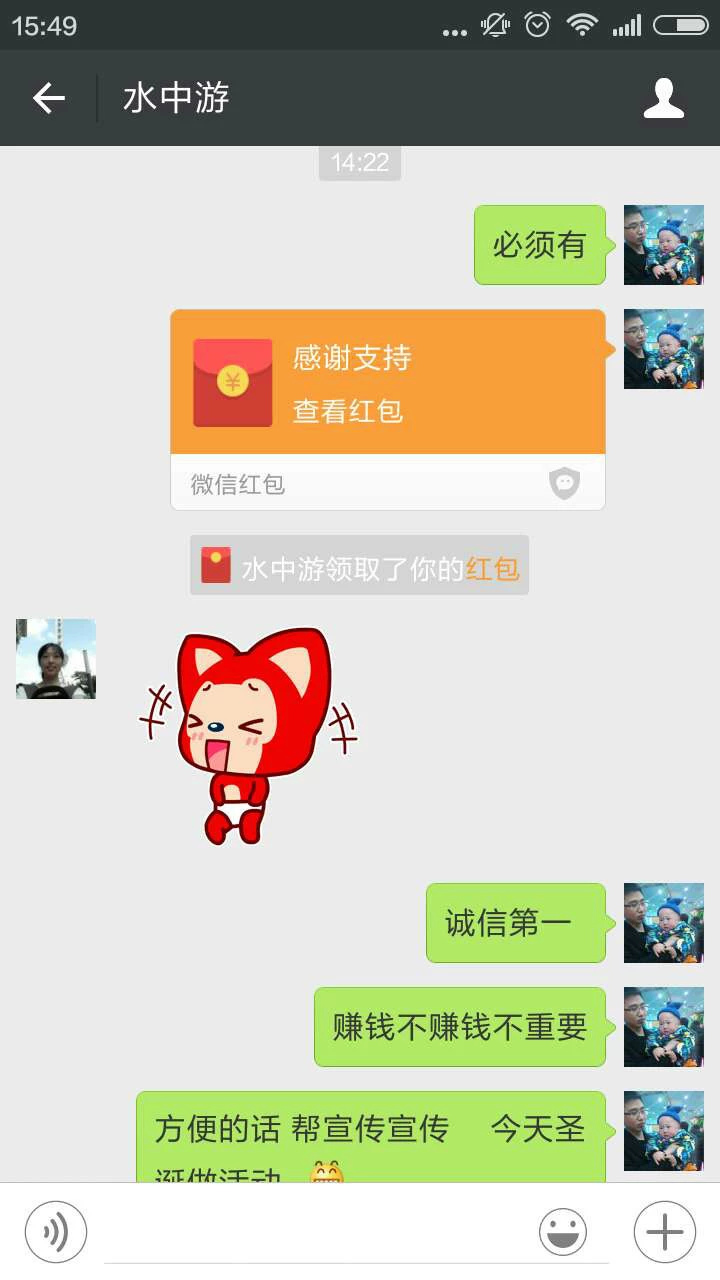Tap the 红包 link in the system notice
720x1280 pixels.
click(493, 569)
